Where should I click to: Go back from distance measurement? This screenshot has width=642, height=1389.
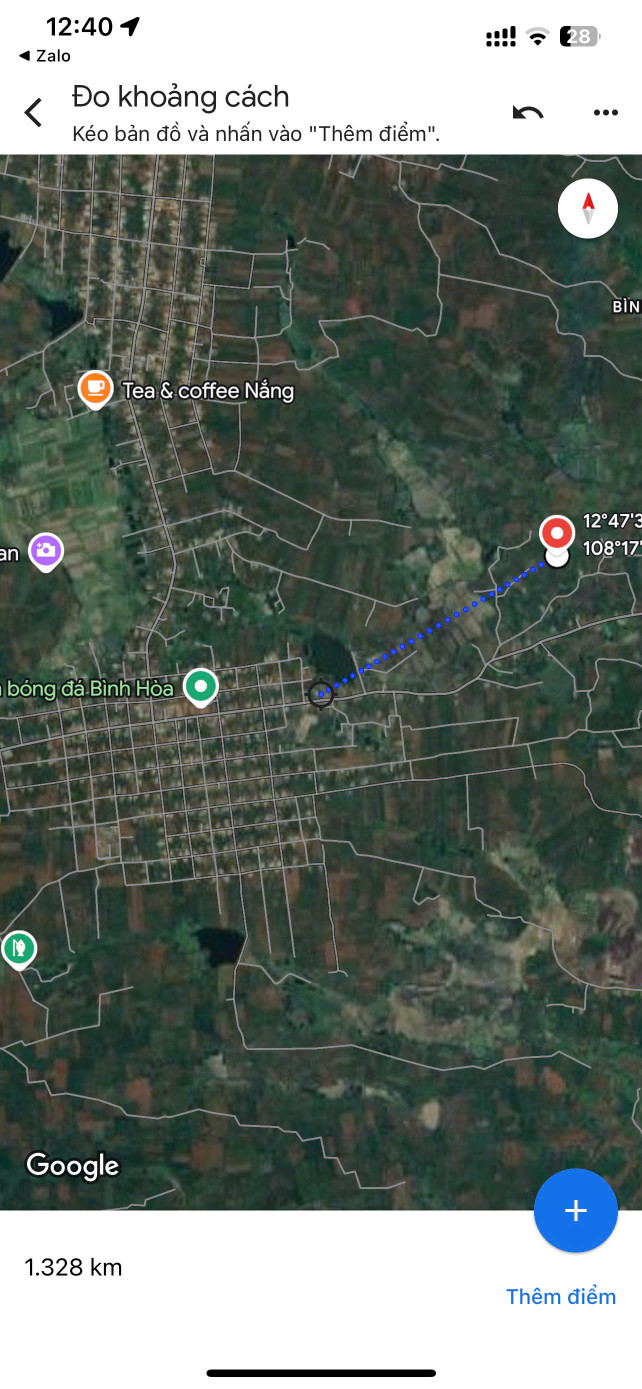34,112
